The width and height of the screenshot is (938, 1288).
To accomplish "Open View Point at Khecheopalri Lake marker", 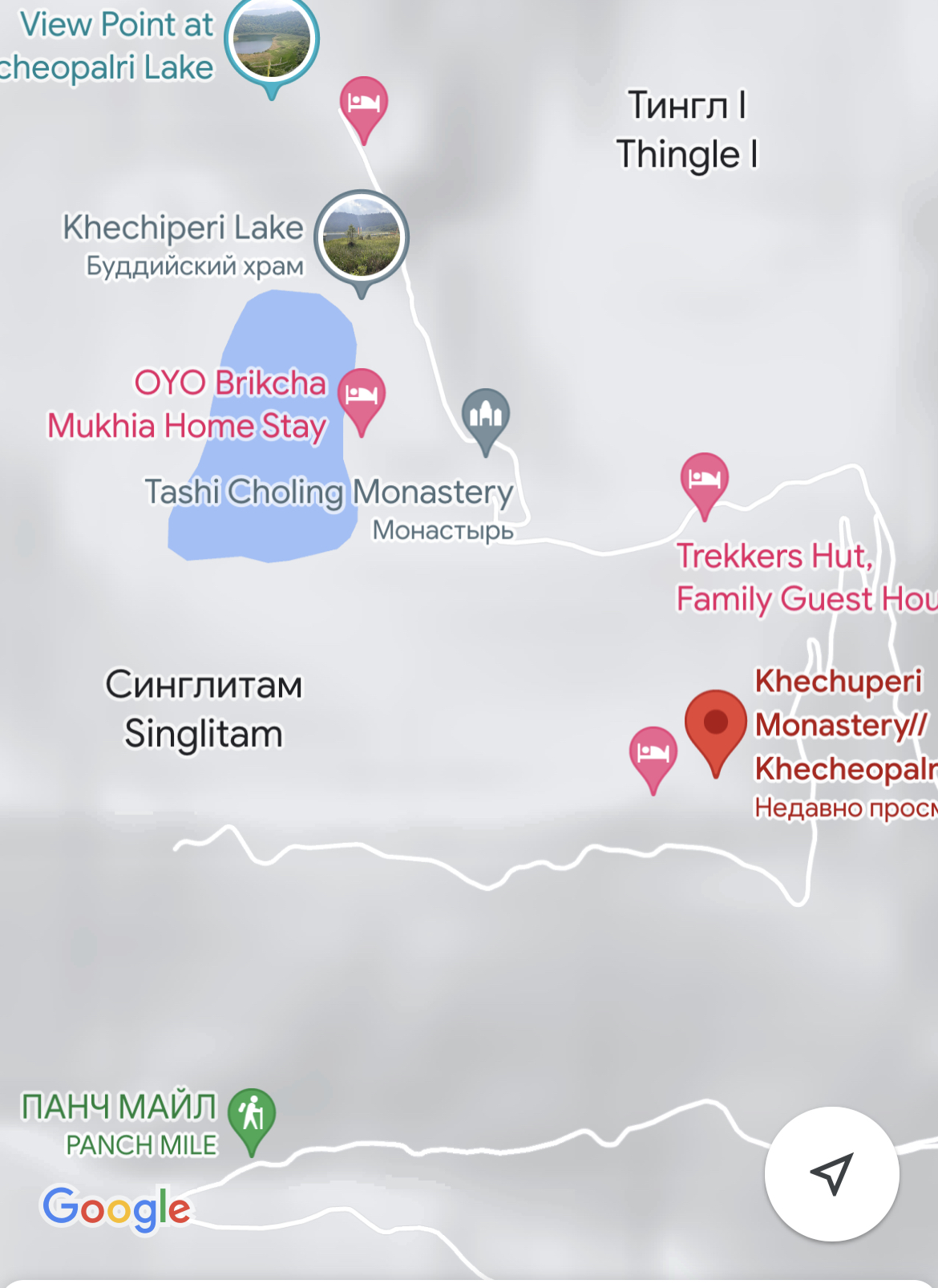I will tap(272, 40).
